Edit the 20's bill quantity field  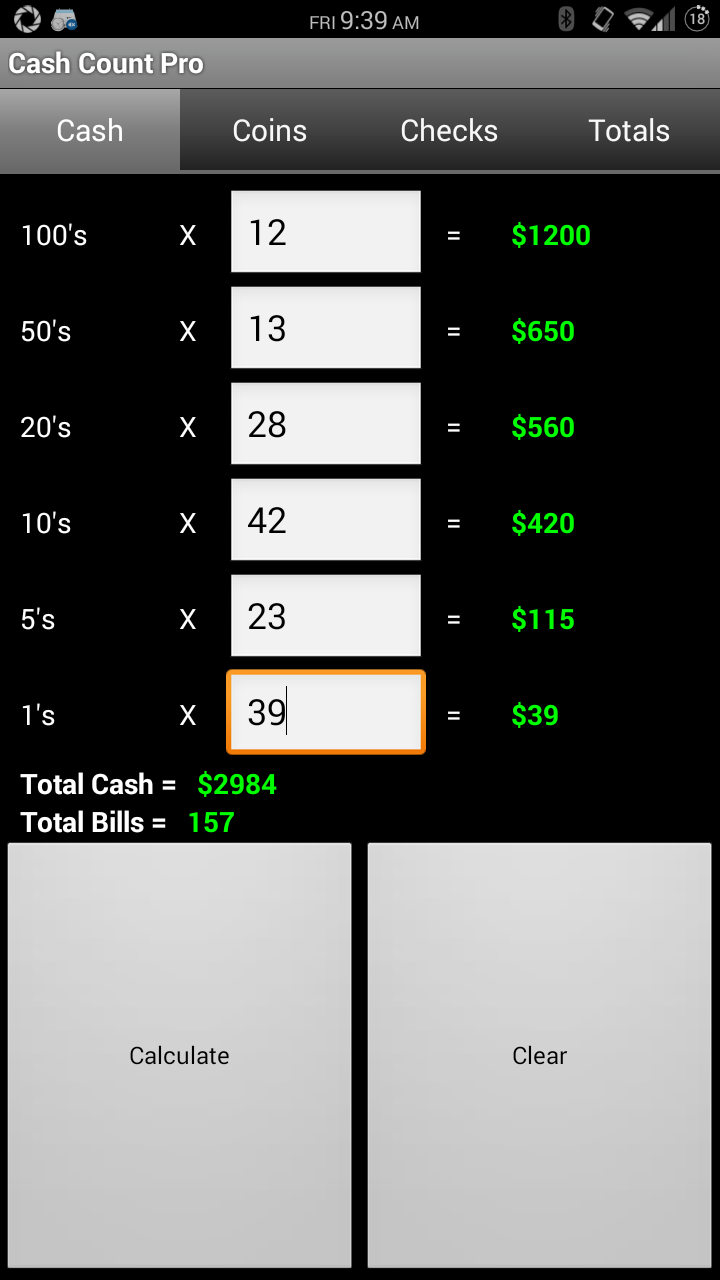pos(325,423)
